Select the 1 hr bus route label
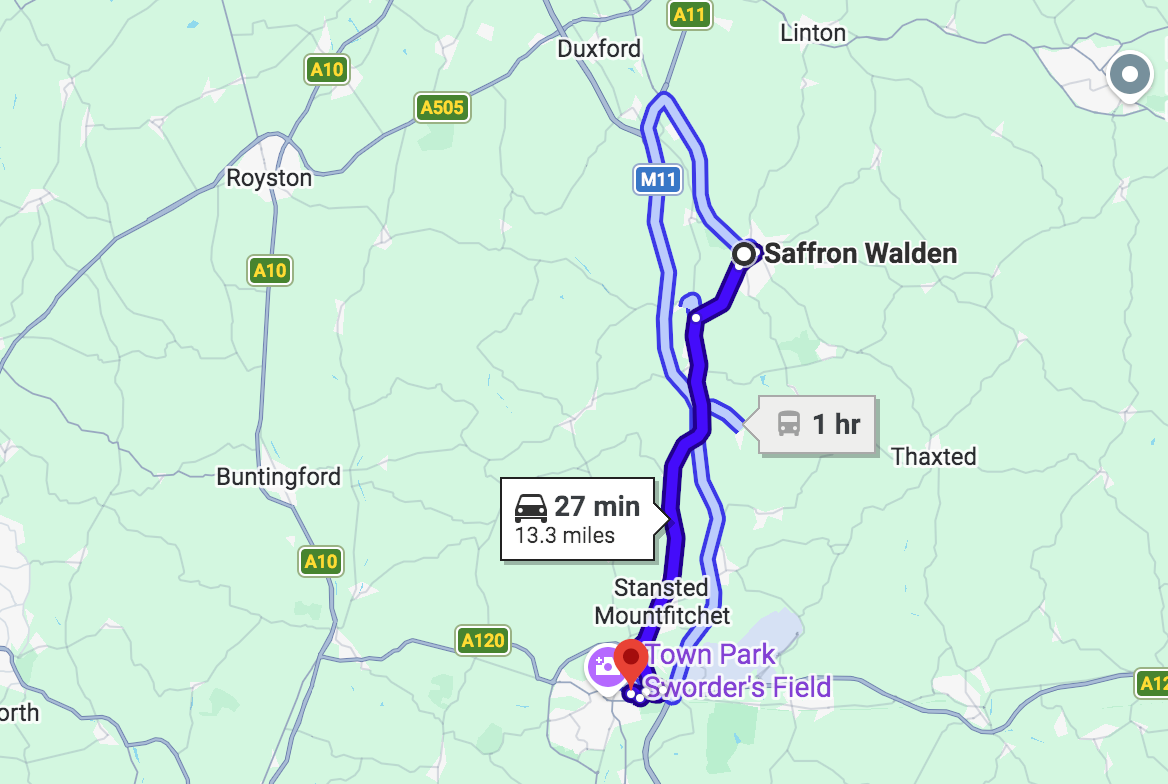This screenshot has width=1168, height=784. 818,424
